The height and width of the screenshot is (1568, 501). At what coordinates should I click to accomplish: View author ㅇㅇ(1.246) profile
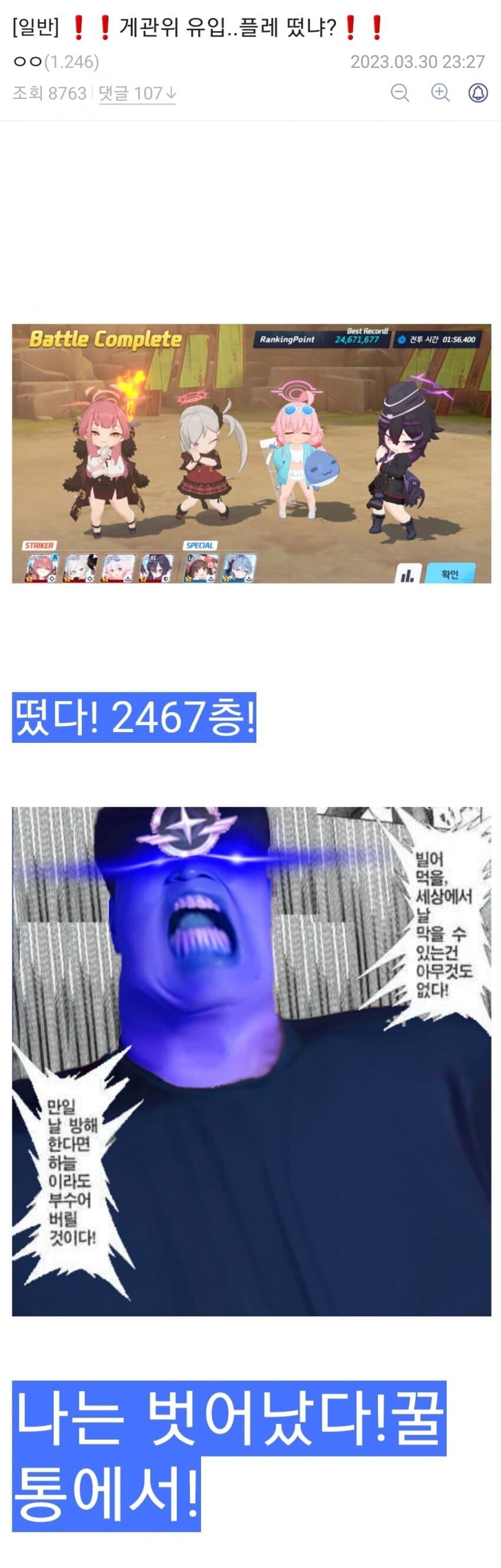point(55,62)
